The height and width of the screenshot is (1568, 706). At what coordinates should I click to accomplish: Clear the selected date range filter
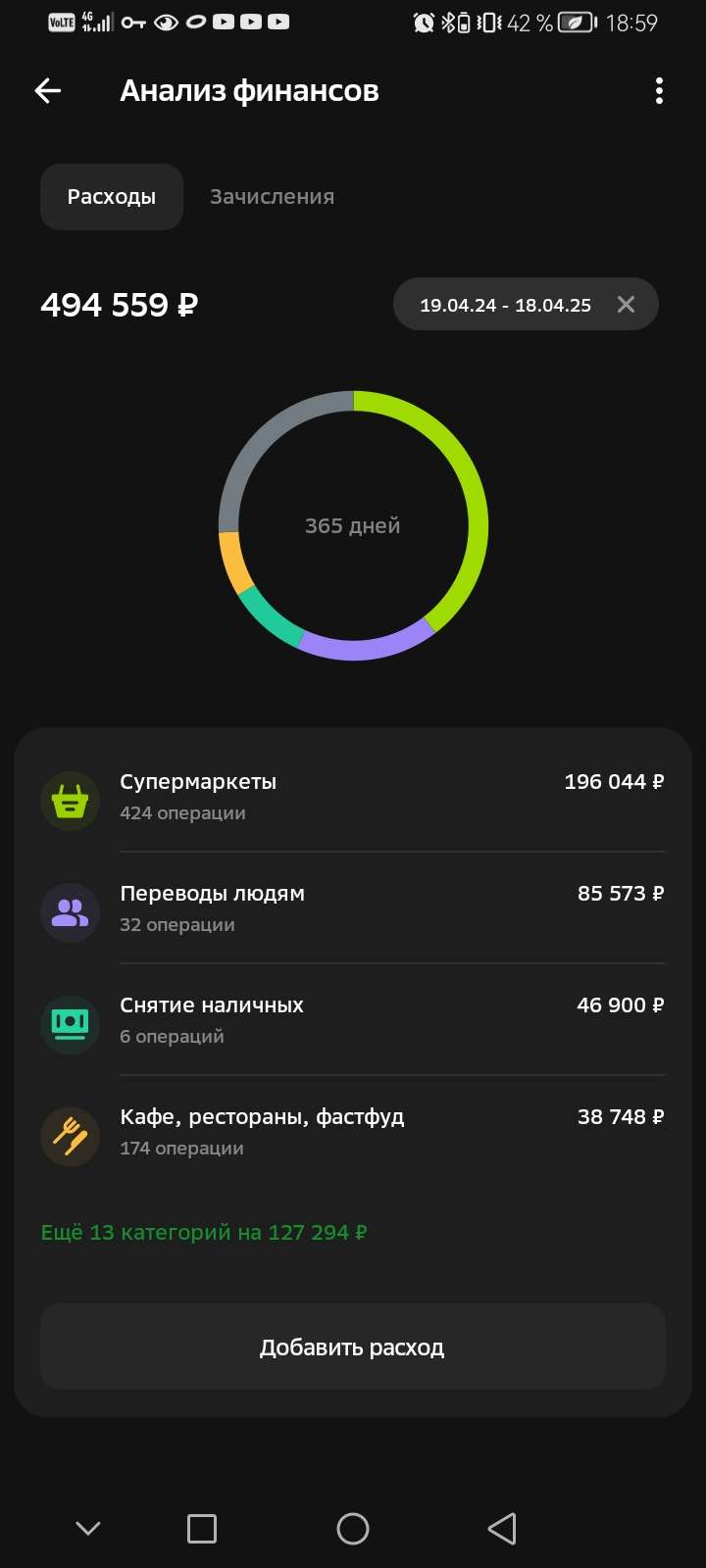coord(626,305)
